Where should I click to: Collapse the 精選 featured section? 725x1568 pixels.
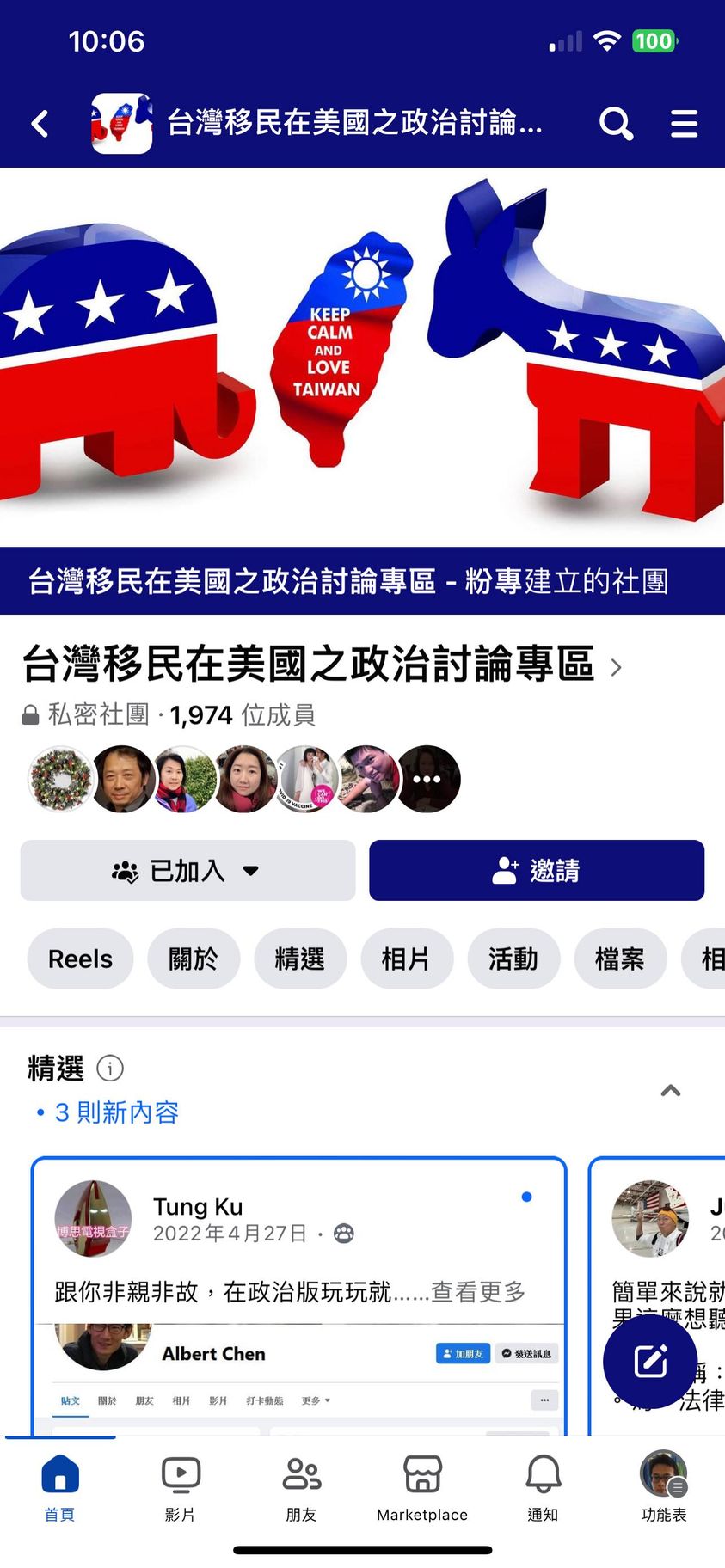[x=671, y=1091]
